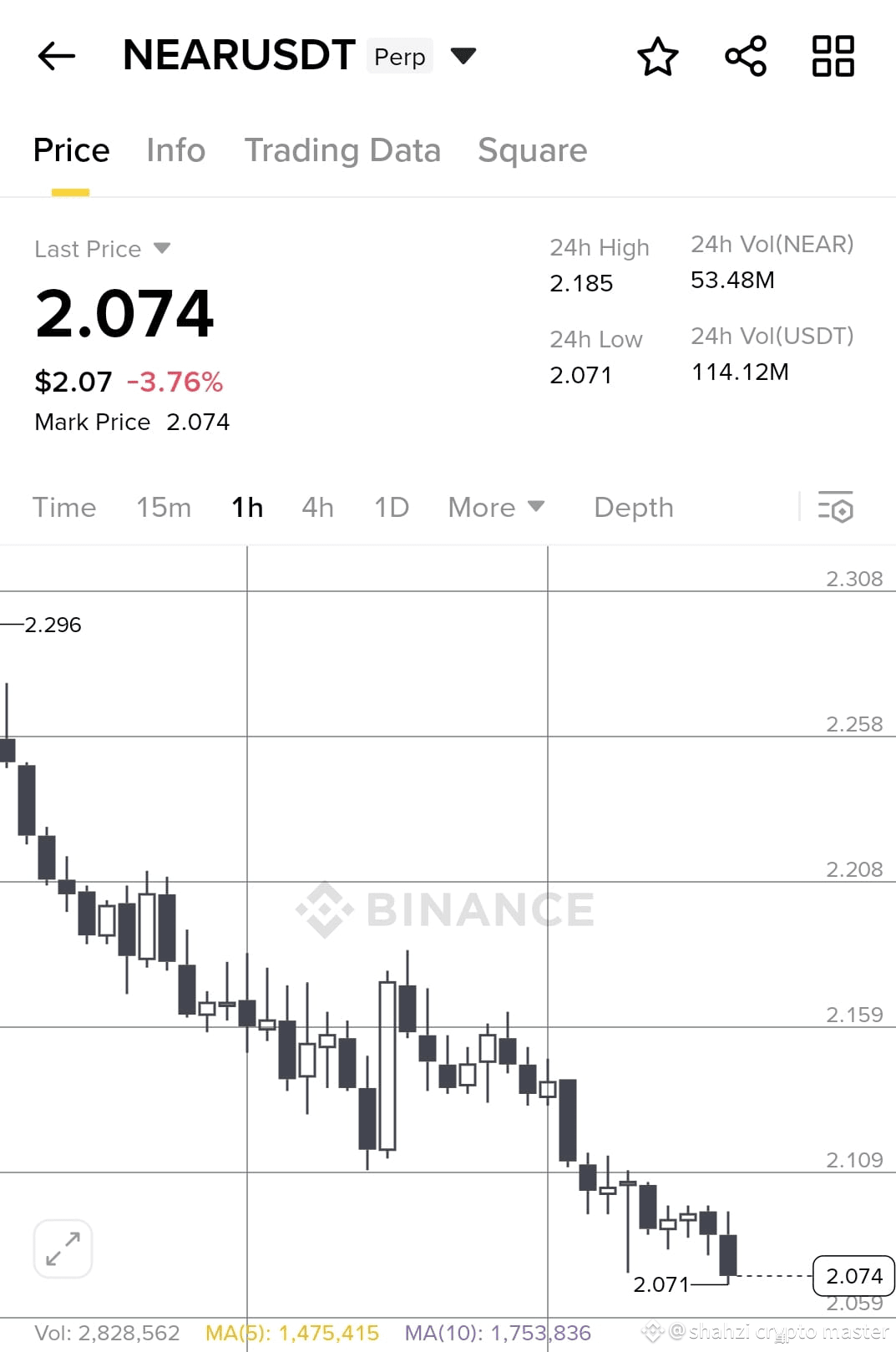Open the share options with share icon

click(744, 55)
